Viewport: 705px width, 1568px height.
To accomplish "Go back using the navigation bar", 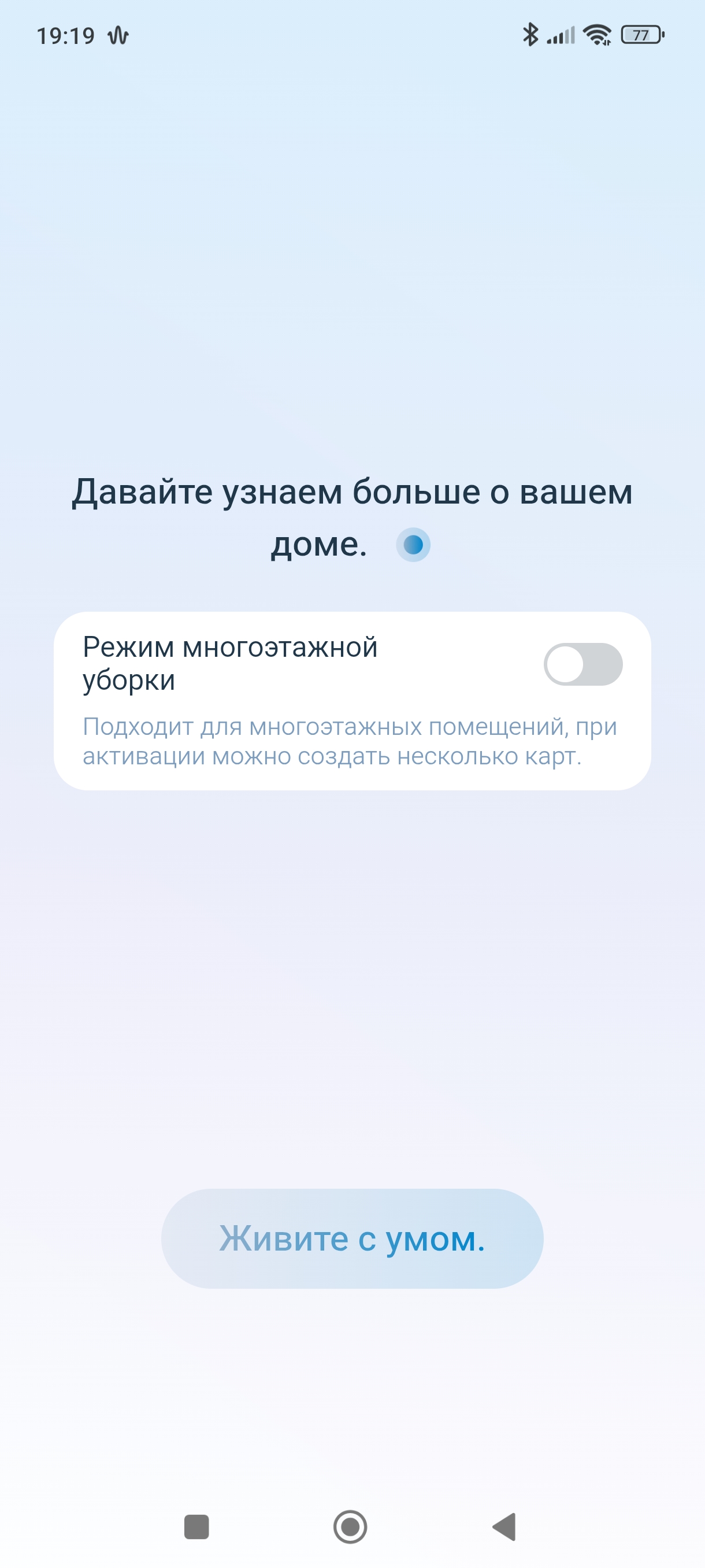I will (504, 1526).
